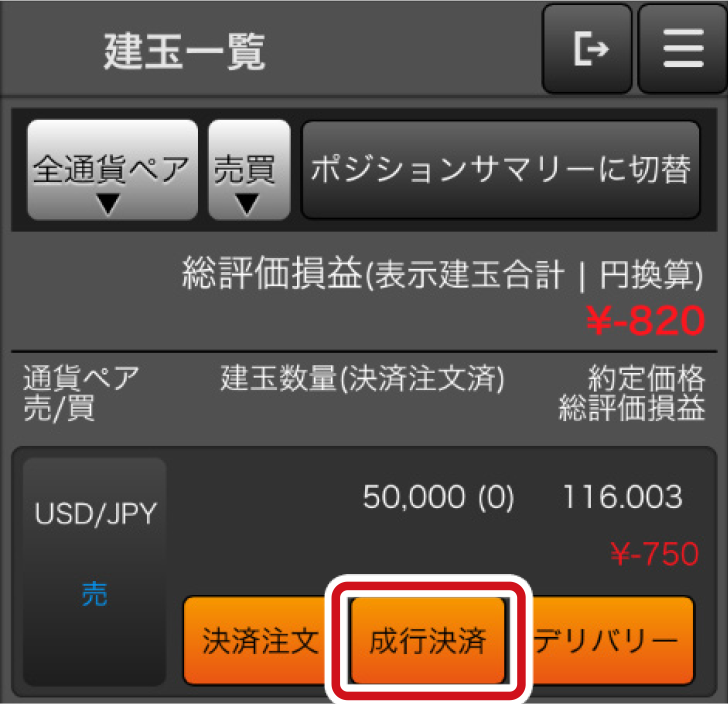Open the 売買 buy/sell filter dropdown
This screenshot has height=704, width=728.
(x=247, y=170)
